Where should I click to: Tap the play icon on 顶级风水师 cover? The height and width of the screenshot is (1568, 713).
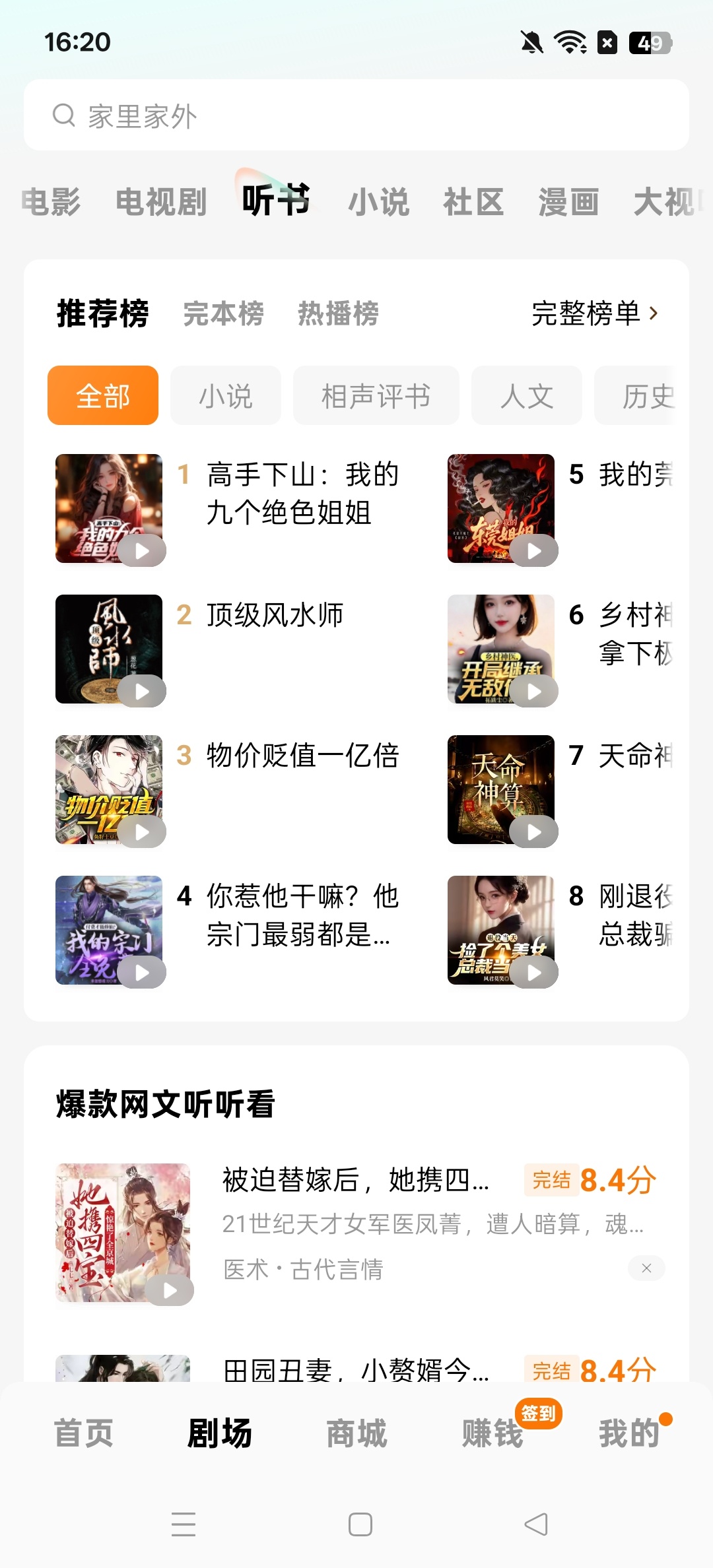point(143,692)
